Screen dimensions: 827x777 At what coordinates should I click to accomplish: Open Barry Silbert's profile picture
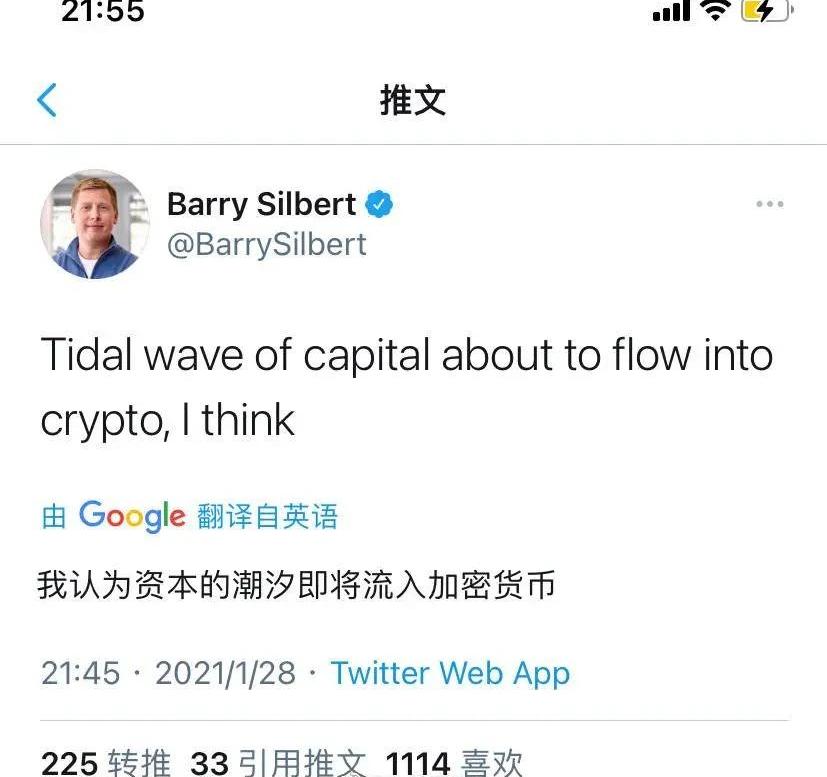[95, 224]
